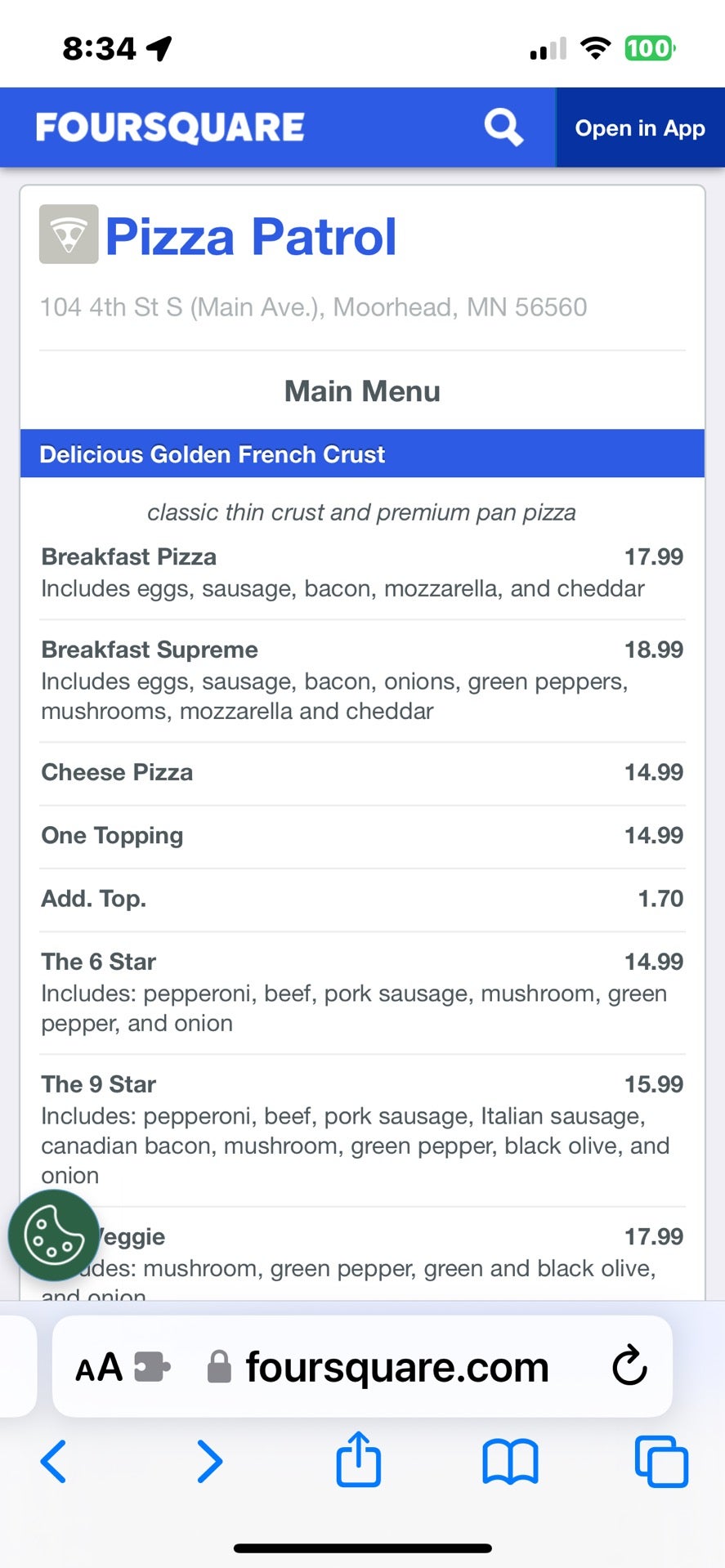Click the Delicious Golden French Crust section header

point(213,454)
